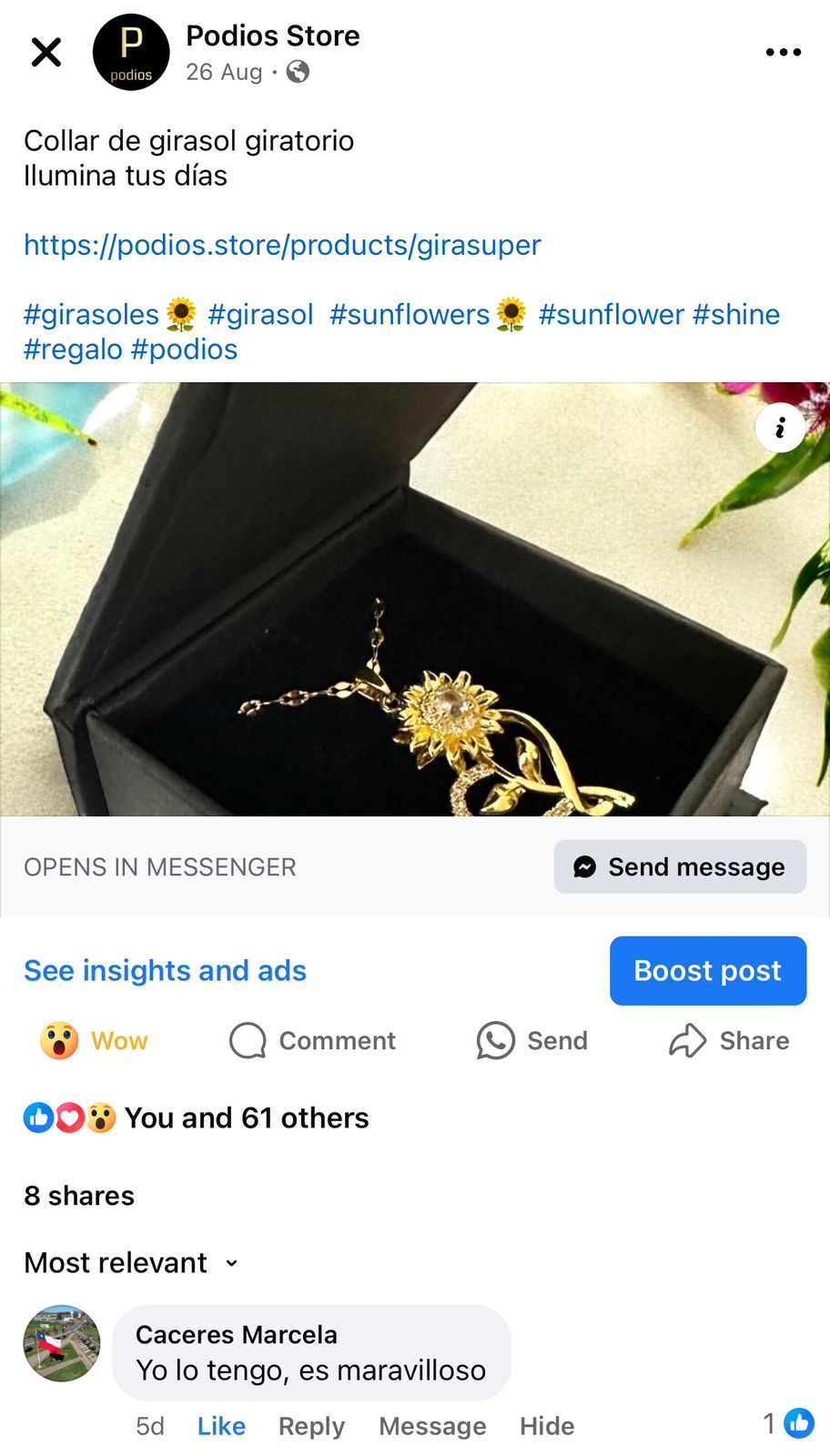Tap Send message to open Messenger
This screenshot has height=1456, width=830.
(680, 867)
